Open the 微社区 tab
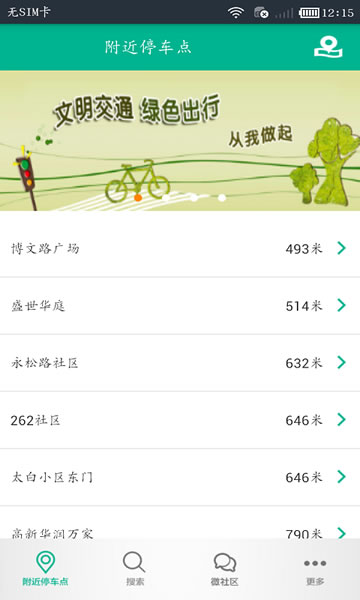 (225, 569)
